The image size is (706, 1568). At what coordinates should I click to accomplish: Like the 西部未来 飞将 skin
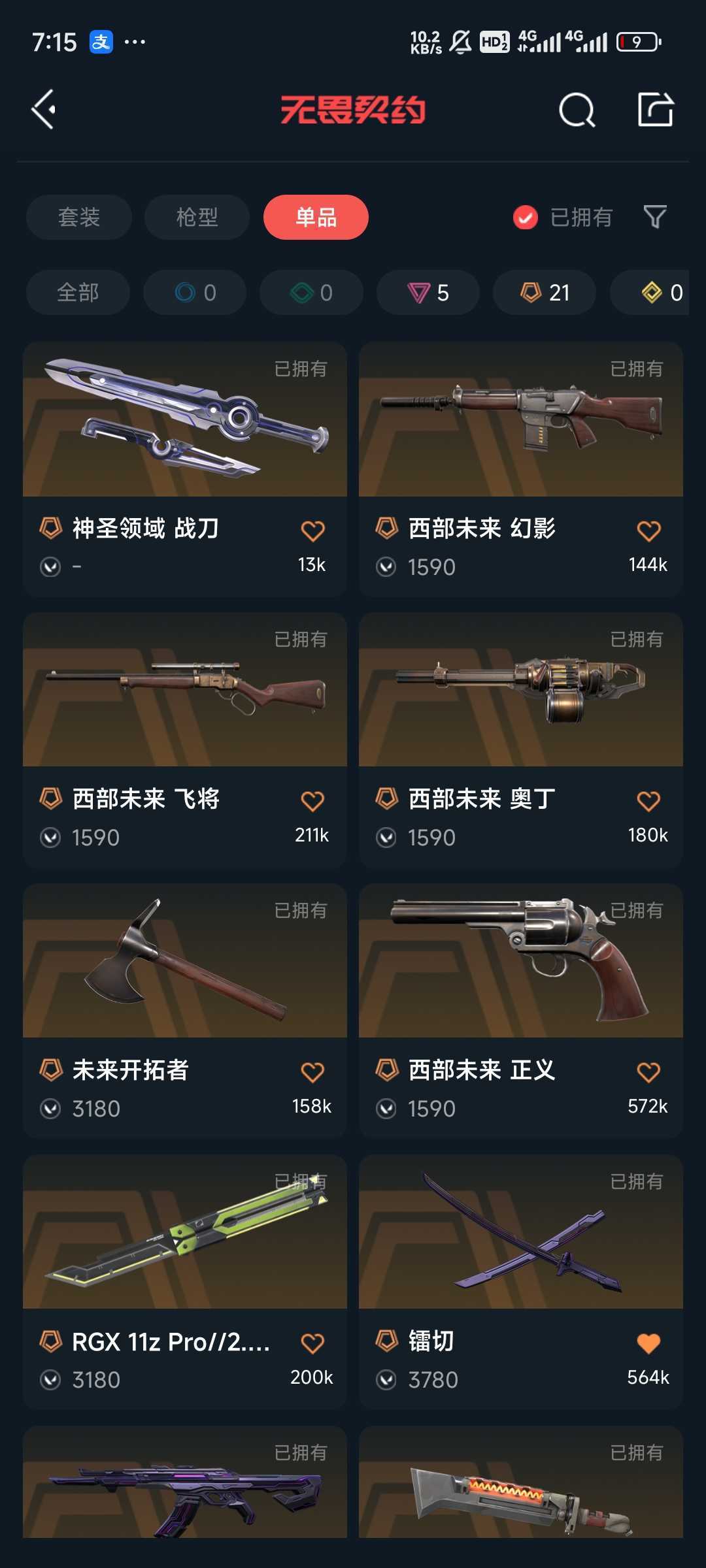tap(312, 802)
